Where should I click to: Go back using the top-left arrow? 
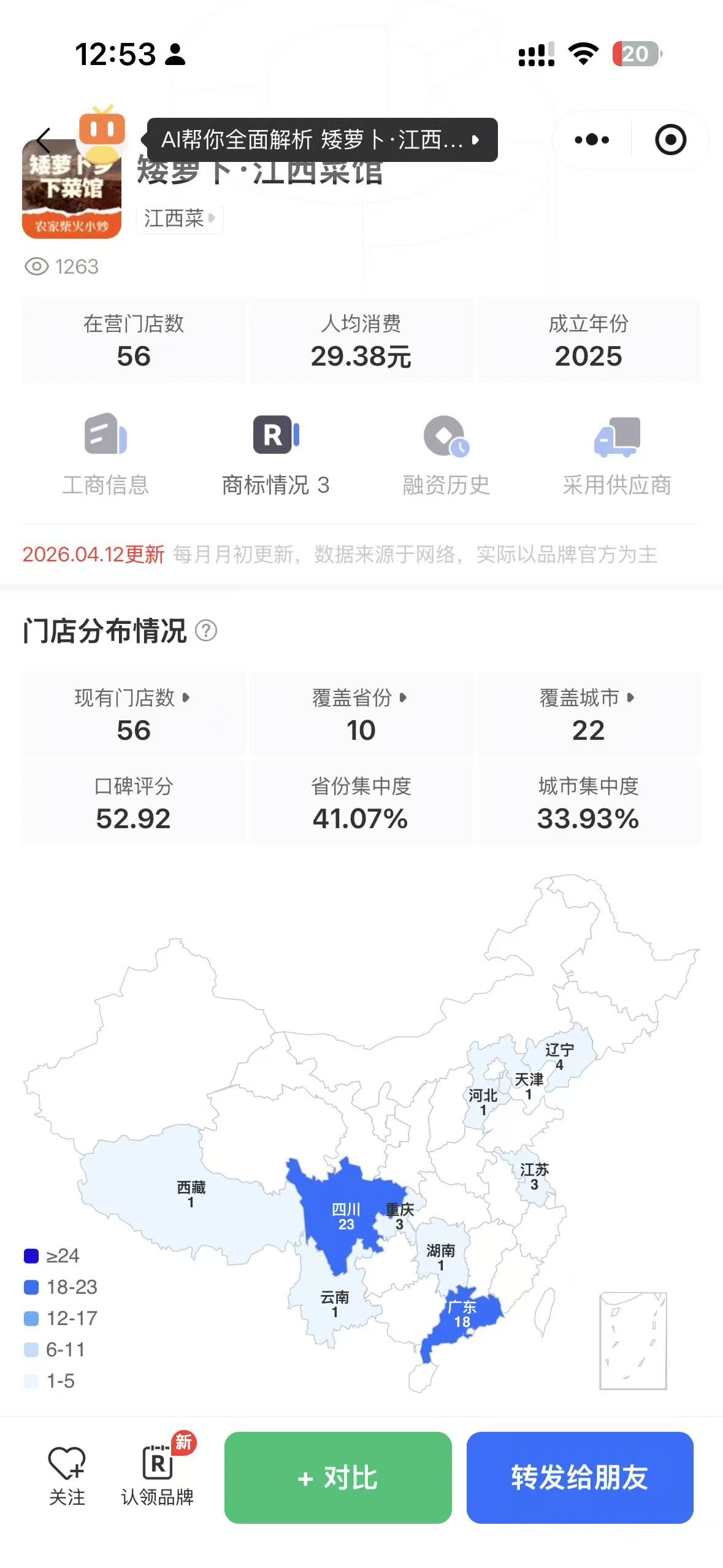point(43,140)
